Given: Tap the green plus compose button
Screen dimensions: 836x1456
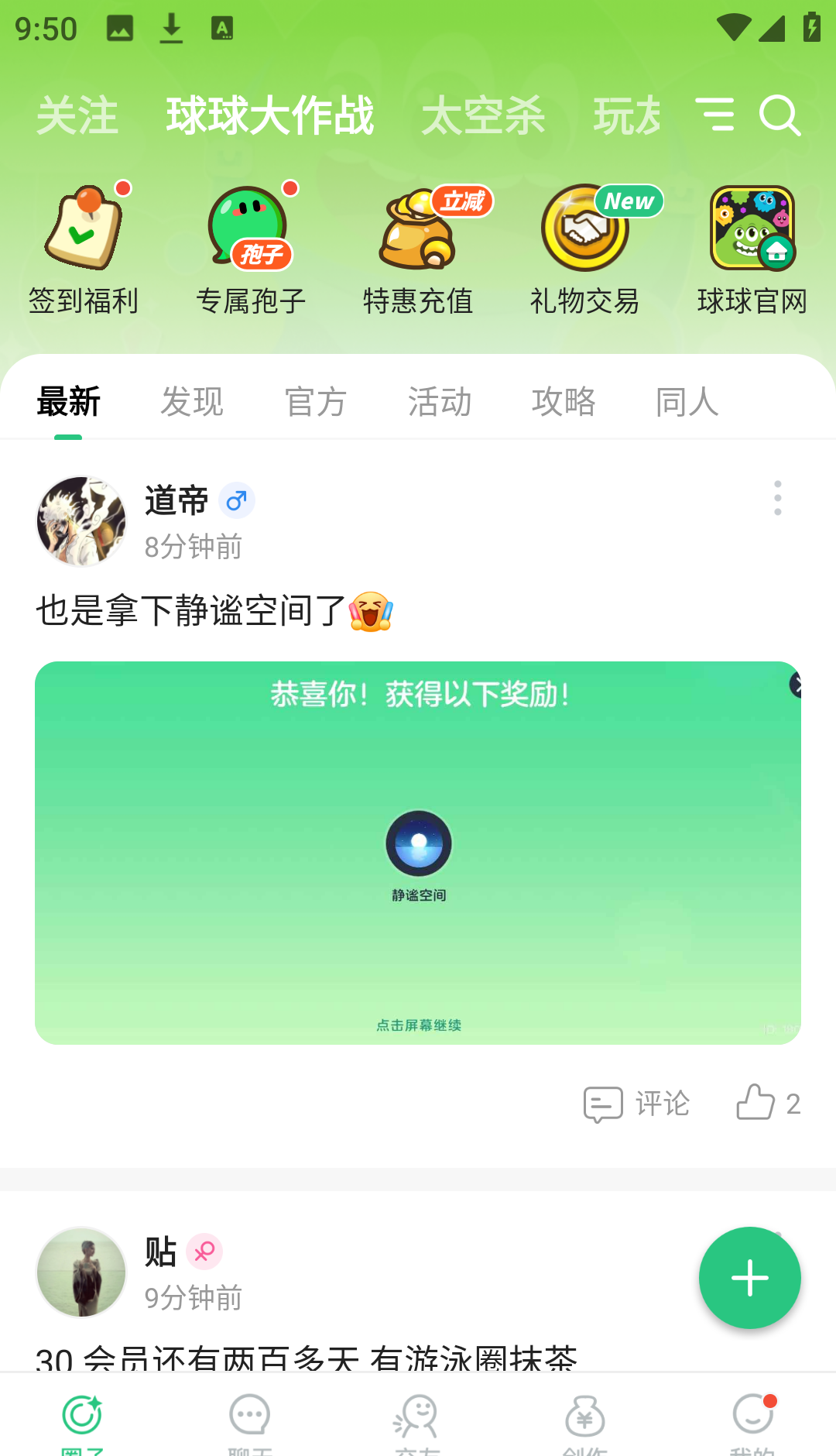Looking at the screenshot, I should tap(749, 1278).
